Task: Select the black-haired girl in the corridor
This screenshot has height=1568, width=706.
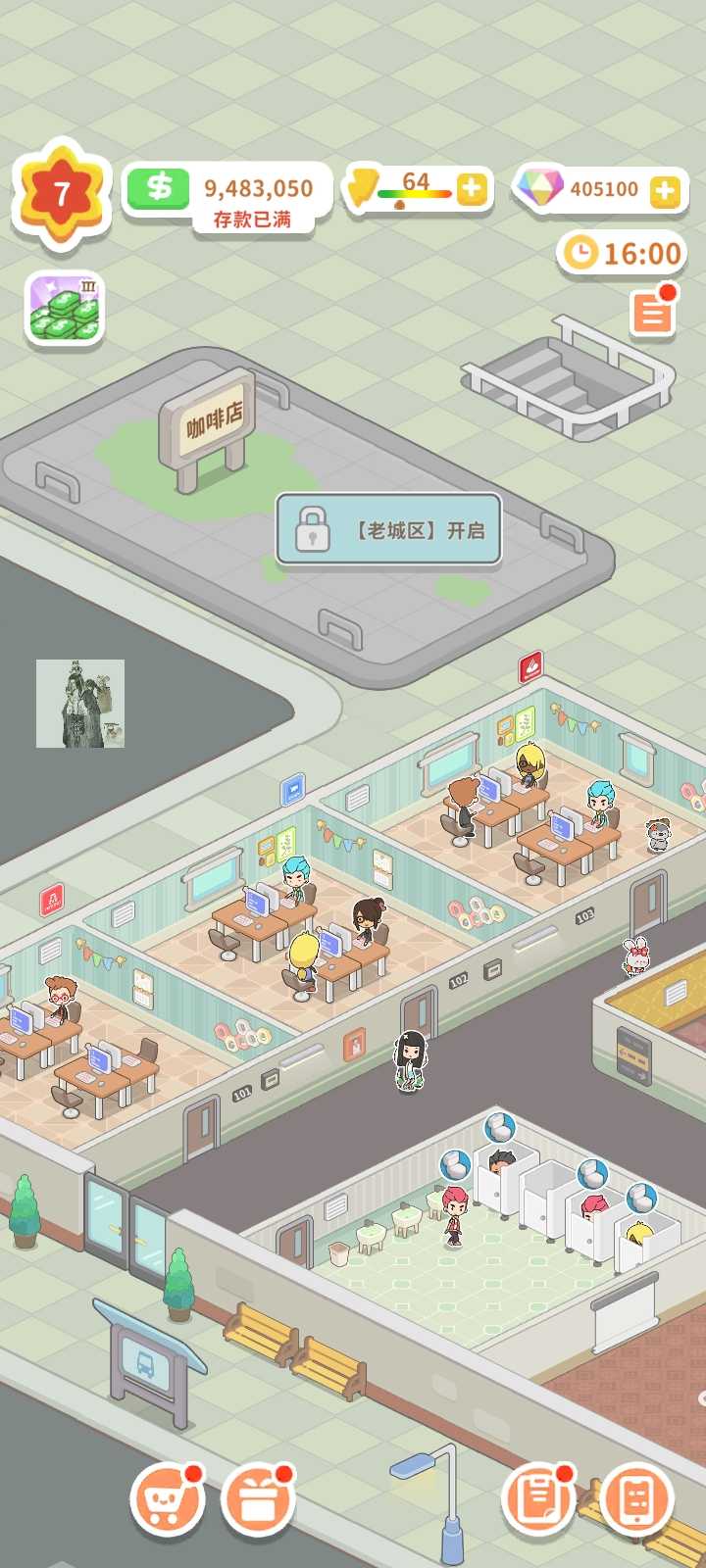Action: coord(410,1060)
